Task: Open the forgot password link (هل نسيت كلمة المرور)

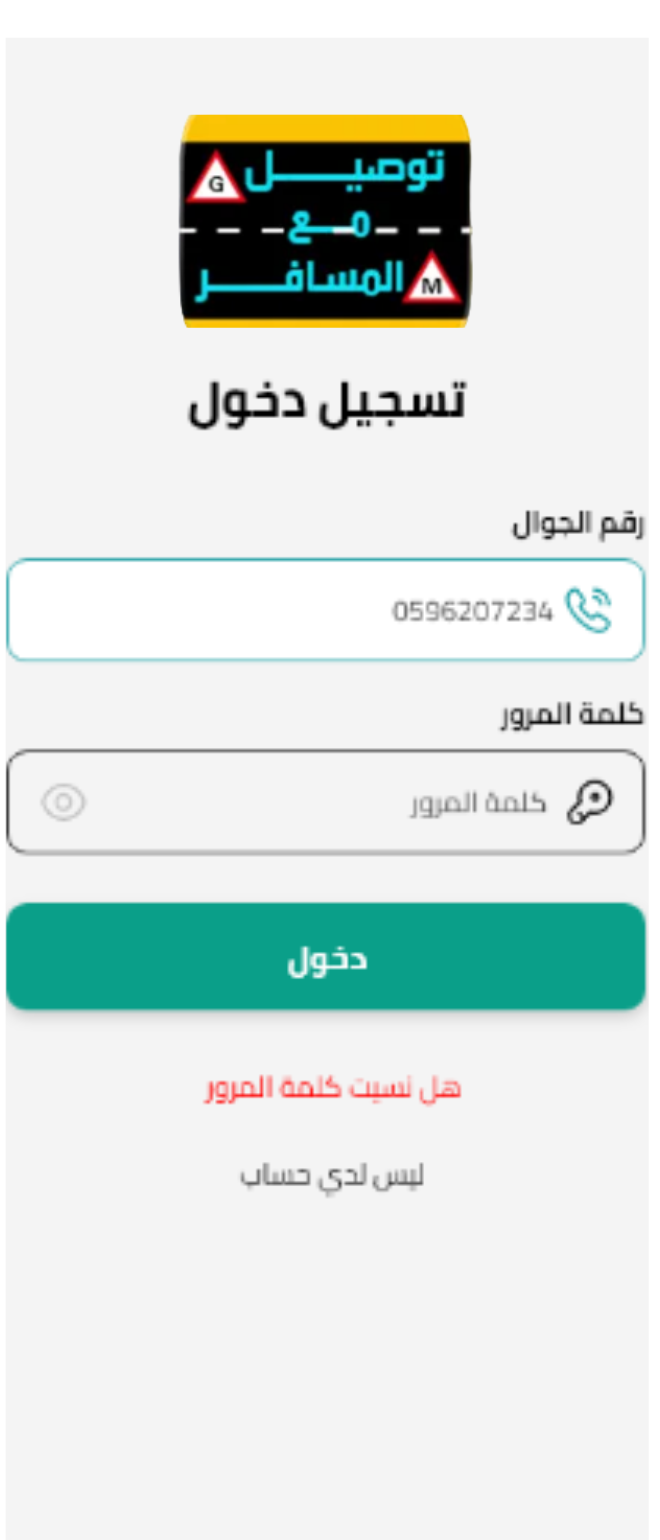Action: point(332,1088)
